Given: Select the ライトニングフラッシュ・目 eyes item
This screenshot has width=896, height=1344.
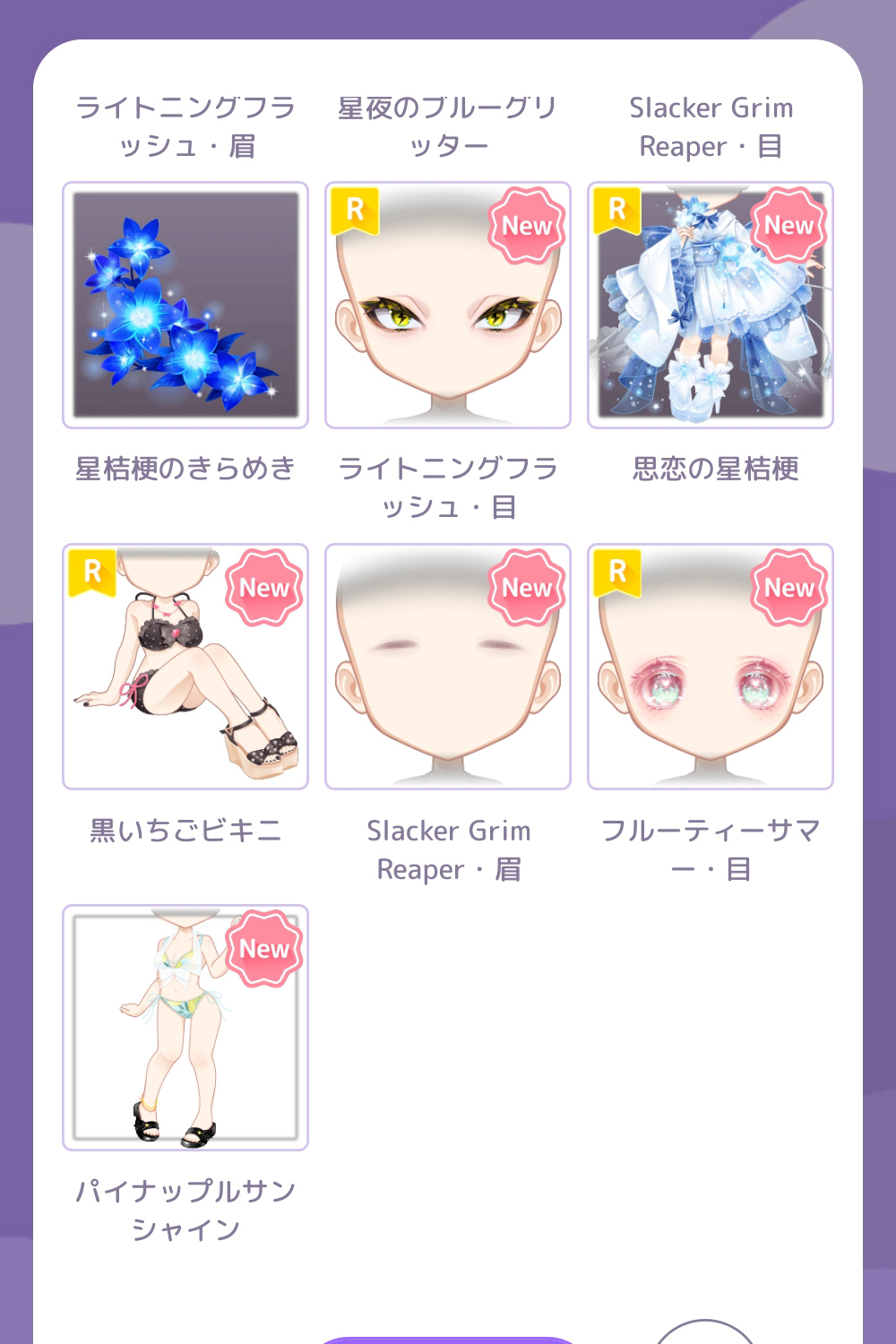Looking at the screenshot, I should [448, 305].
